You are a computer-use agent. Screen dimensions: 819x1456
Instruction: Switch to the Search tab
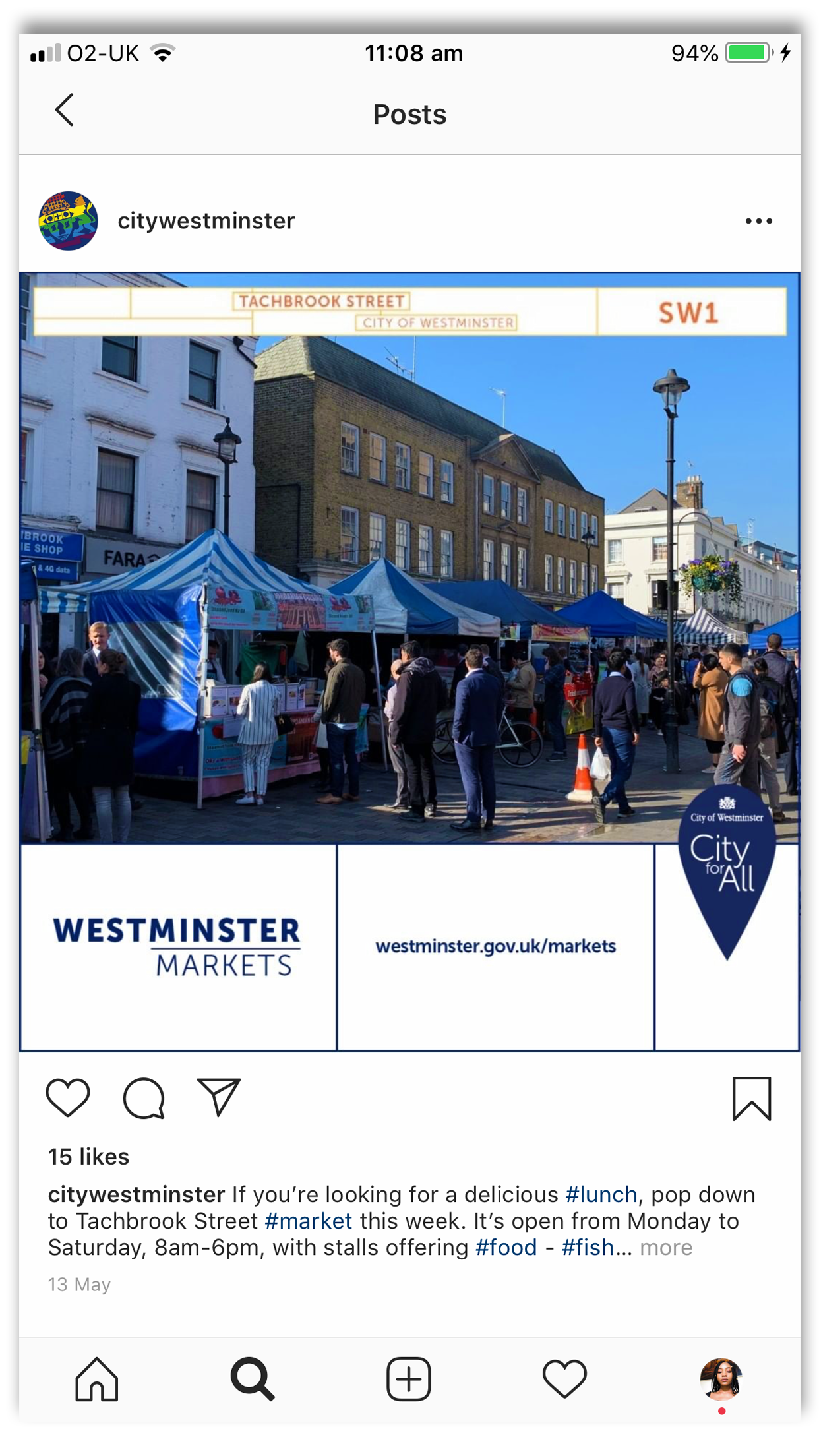coord(253,1379)
